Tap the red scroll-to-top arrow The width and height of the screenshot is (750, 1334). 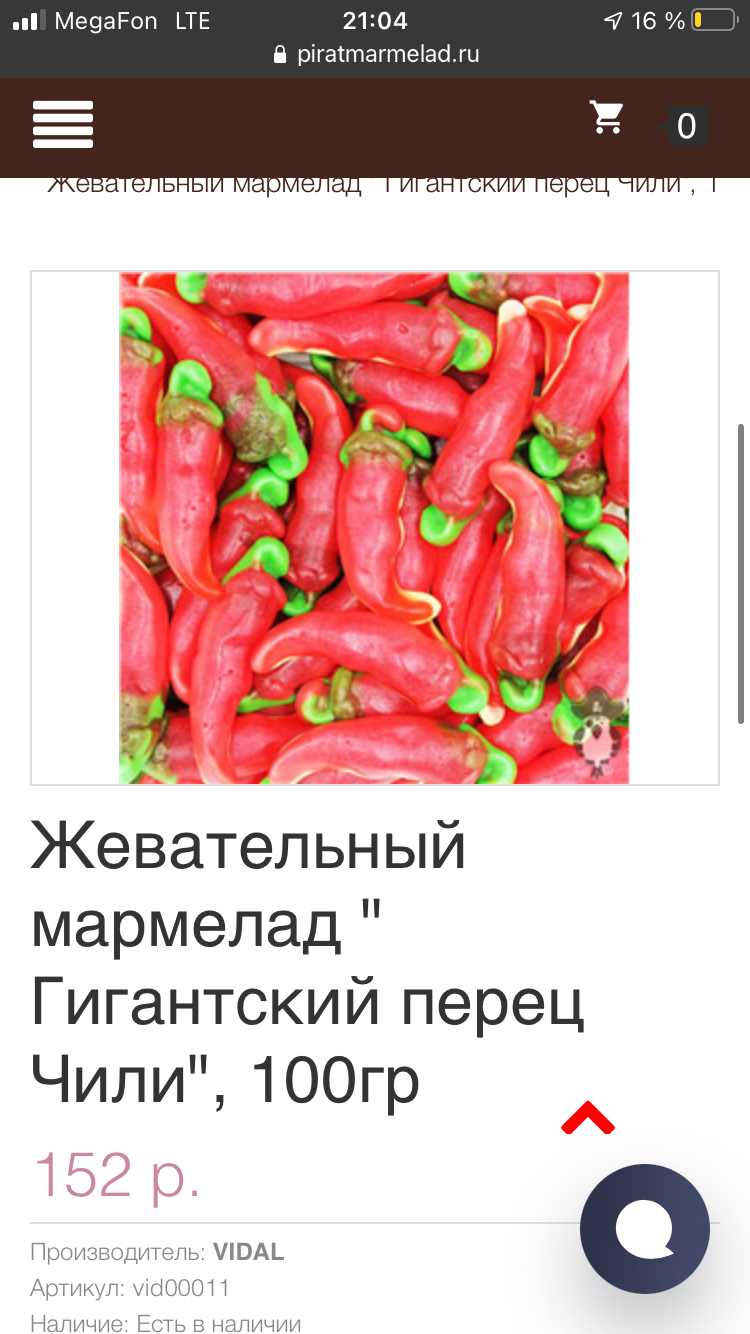coord(588,1118)
